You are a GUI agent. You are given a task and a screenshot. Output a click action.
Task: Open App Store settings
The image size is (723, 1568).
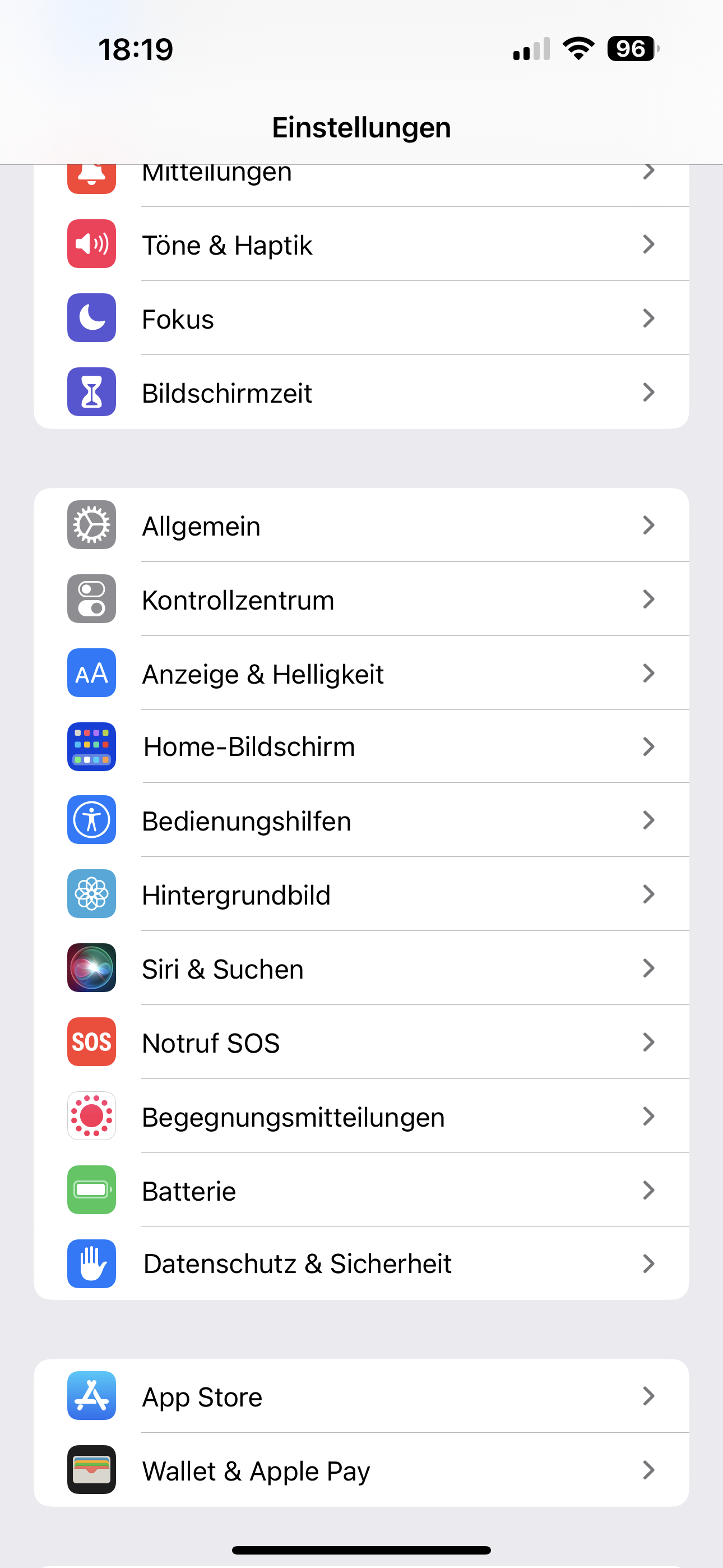pyautogui.click(x=360, y=1396)
